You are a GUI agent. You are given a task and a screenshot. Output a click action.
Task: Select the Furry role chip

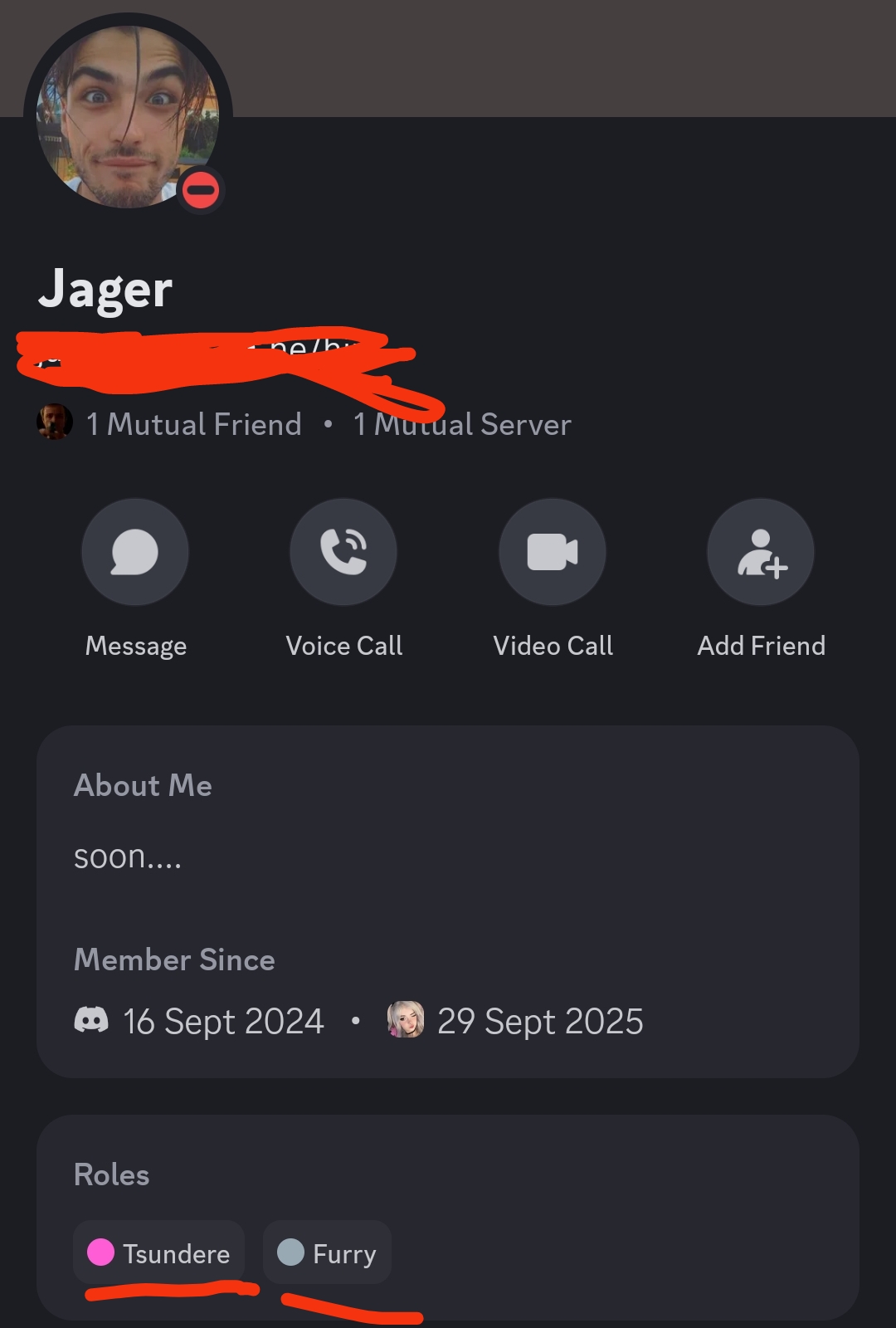[x=327, y=1252]
